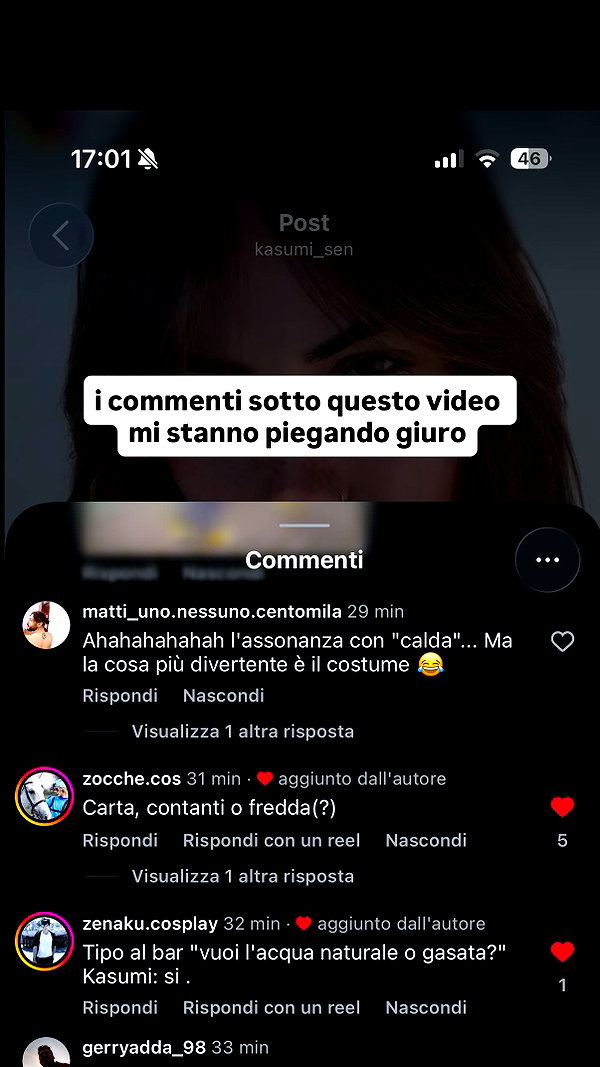Reply to zenaku.cosplay's comment
The image size is (600, 1067).
(120, 1007)
